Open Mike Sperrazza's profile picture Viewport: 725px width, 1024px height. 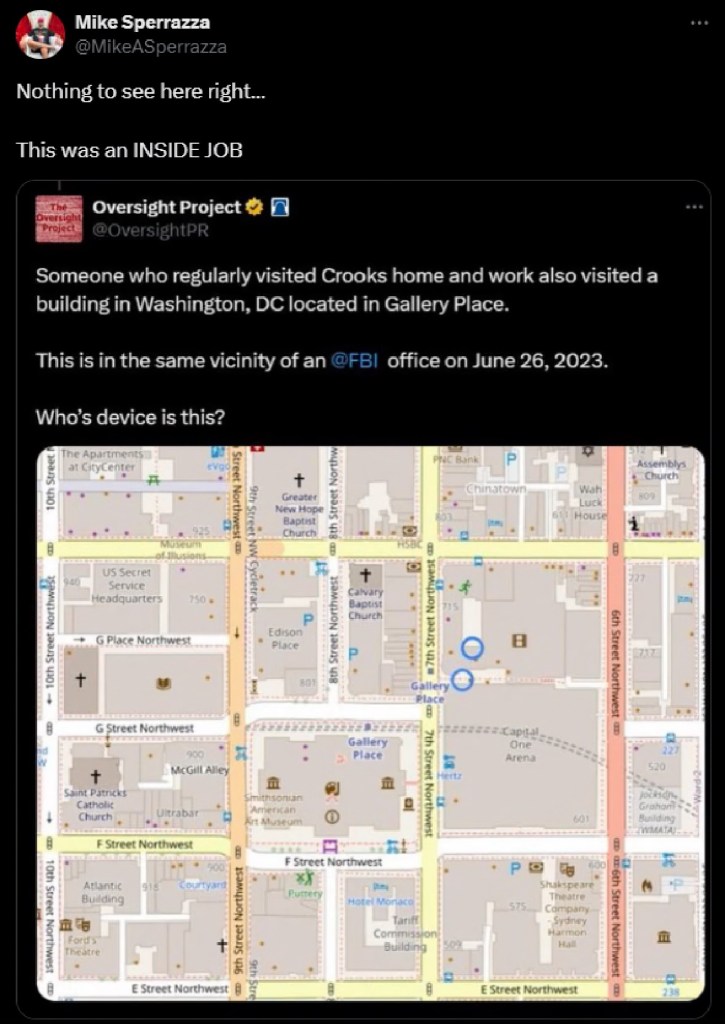[x=41, y=34]
